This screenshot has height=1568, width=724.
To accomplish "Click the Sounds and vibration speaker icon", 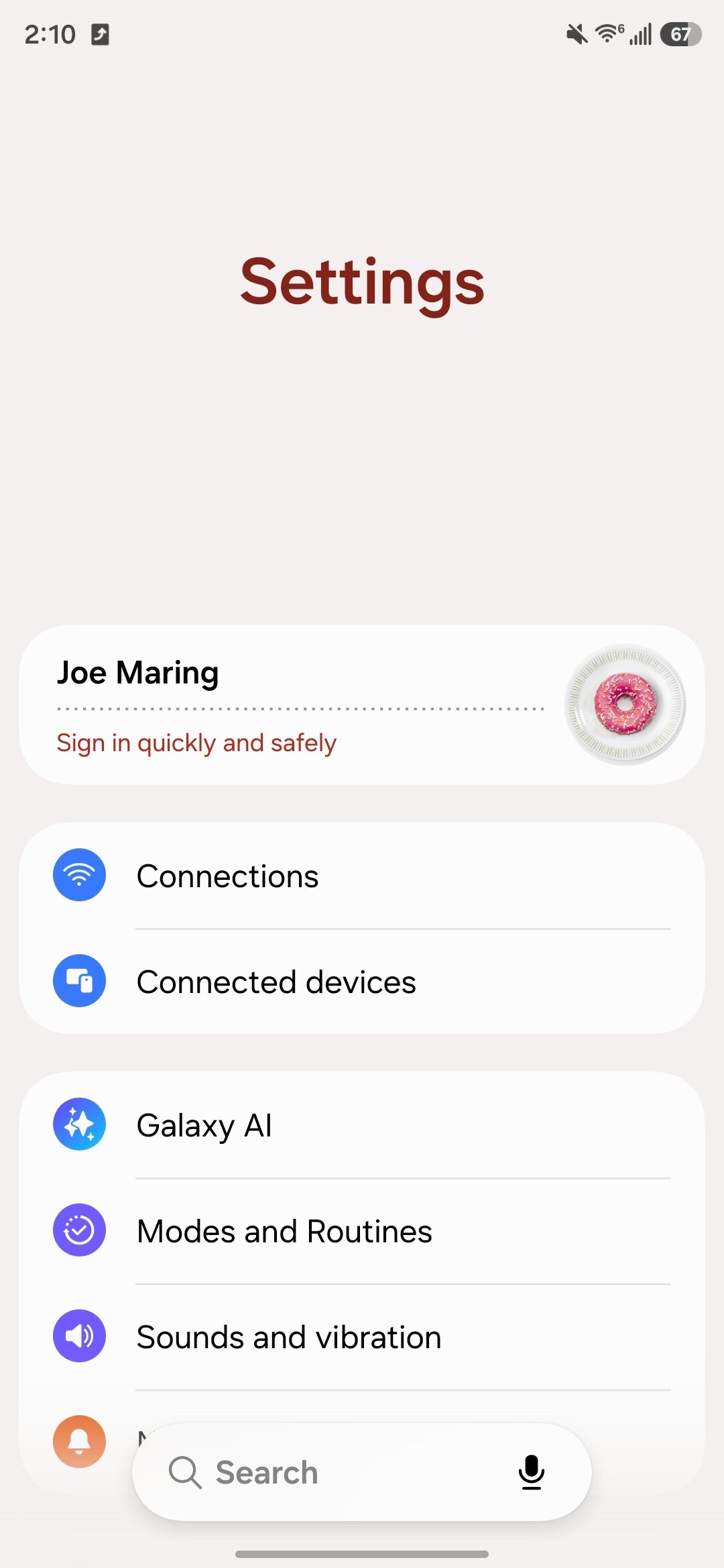I will point(79,1335).
